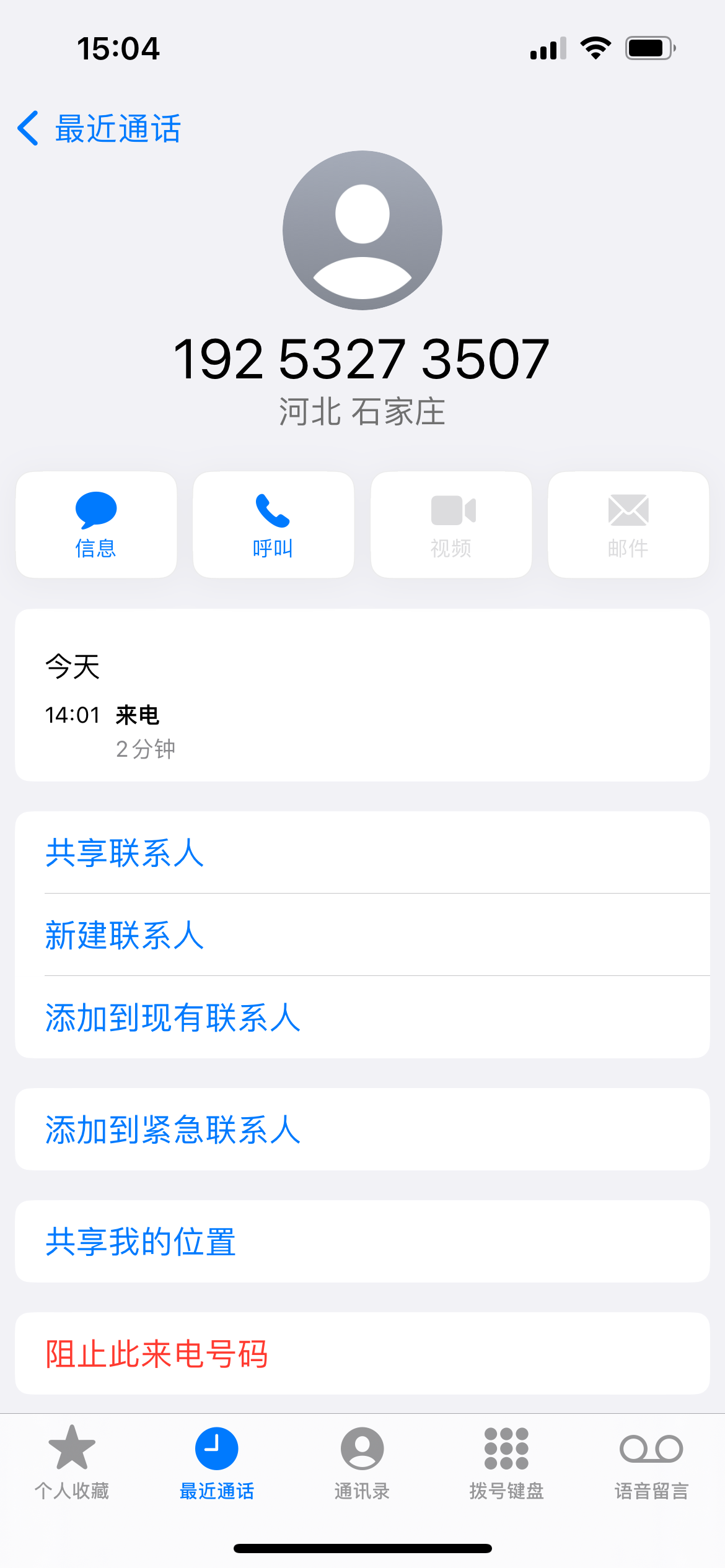This screenshot has height=1568, width=725.
Task: Switch to the 通讯录 tab
Action: tap(362, 1463)
